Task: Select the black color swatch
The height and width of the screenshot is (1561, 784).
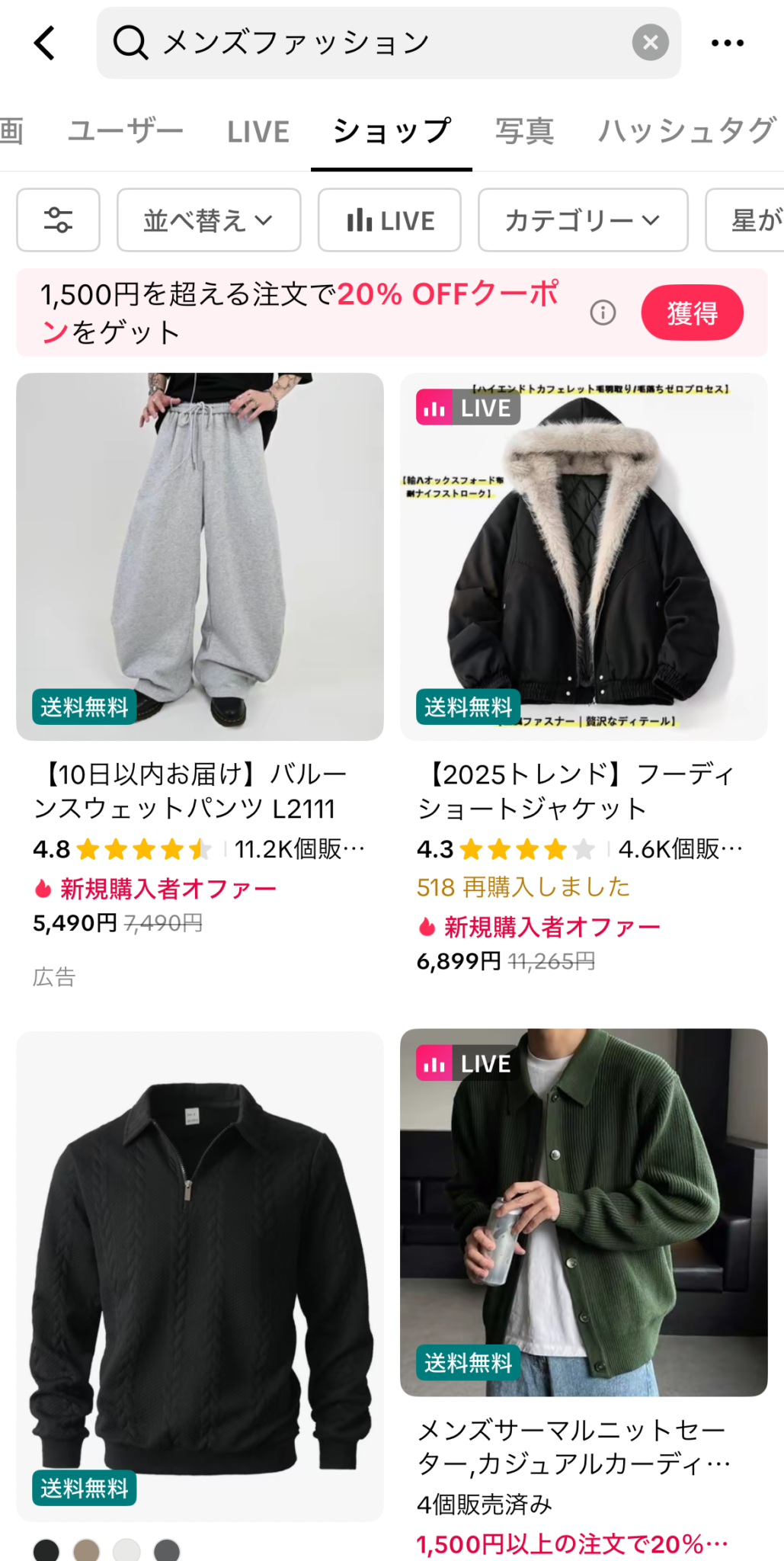Action: pyautogui.click(x=46, y=1550)
